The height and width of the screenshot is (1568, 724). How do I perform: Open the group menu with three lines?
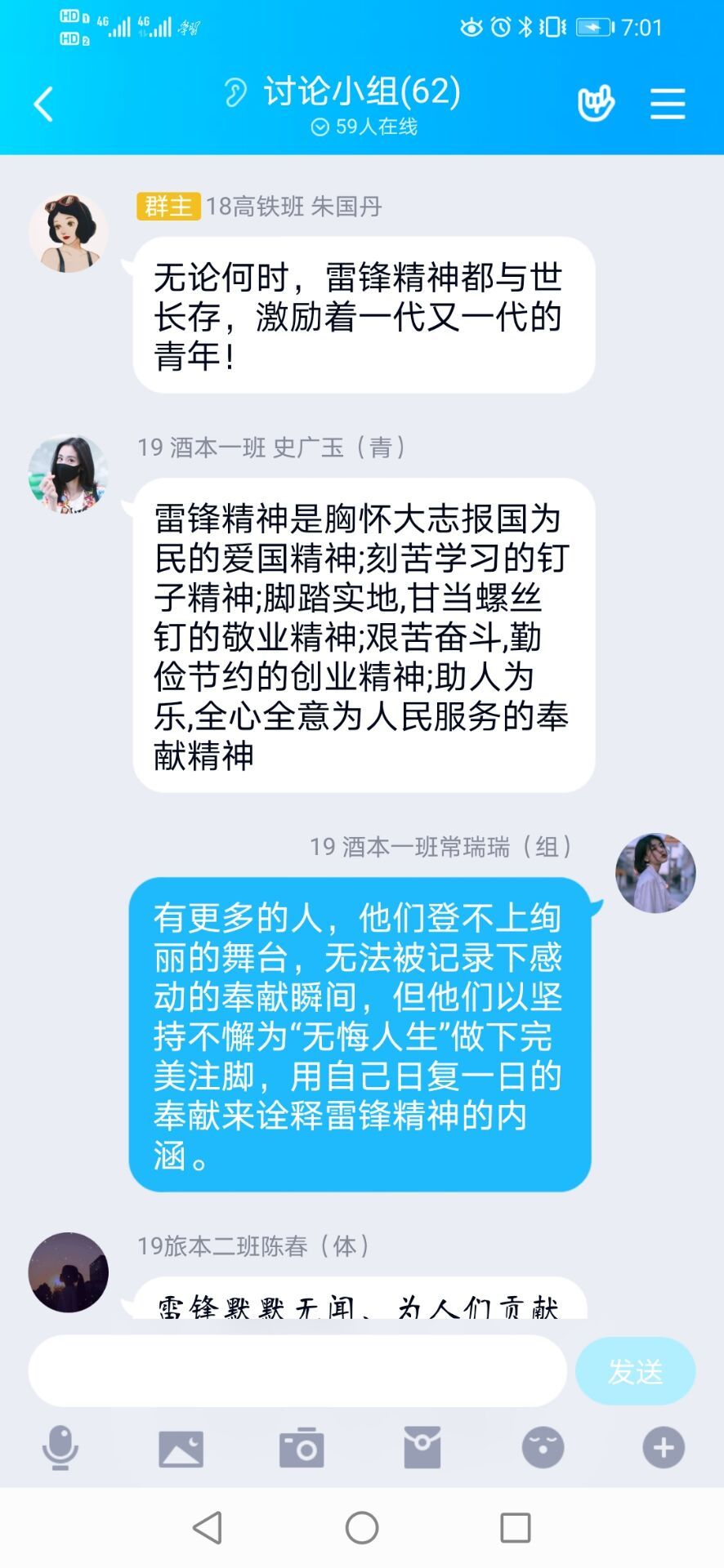(667, 105)
